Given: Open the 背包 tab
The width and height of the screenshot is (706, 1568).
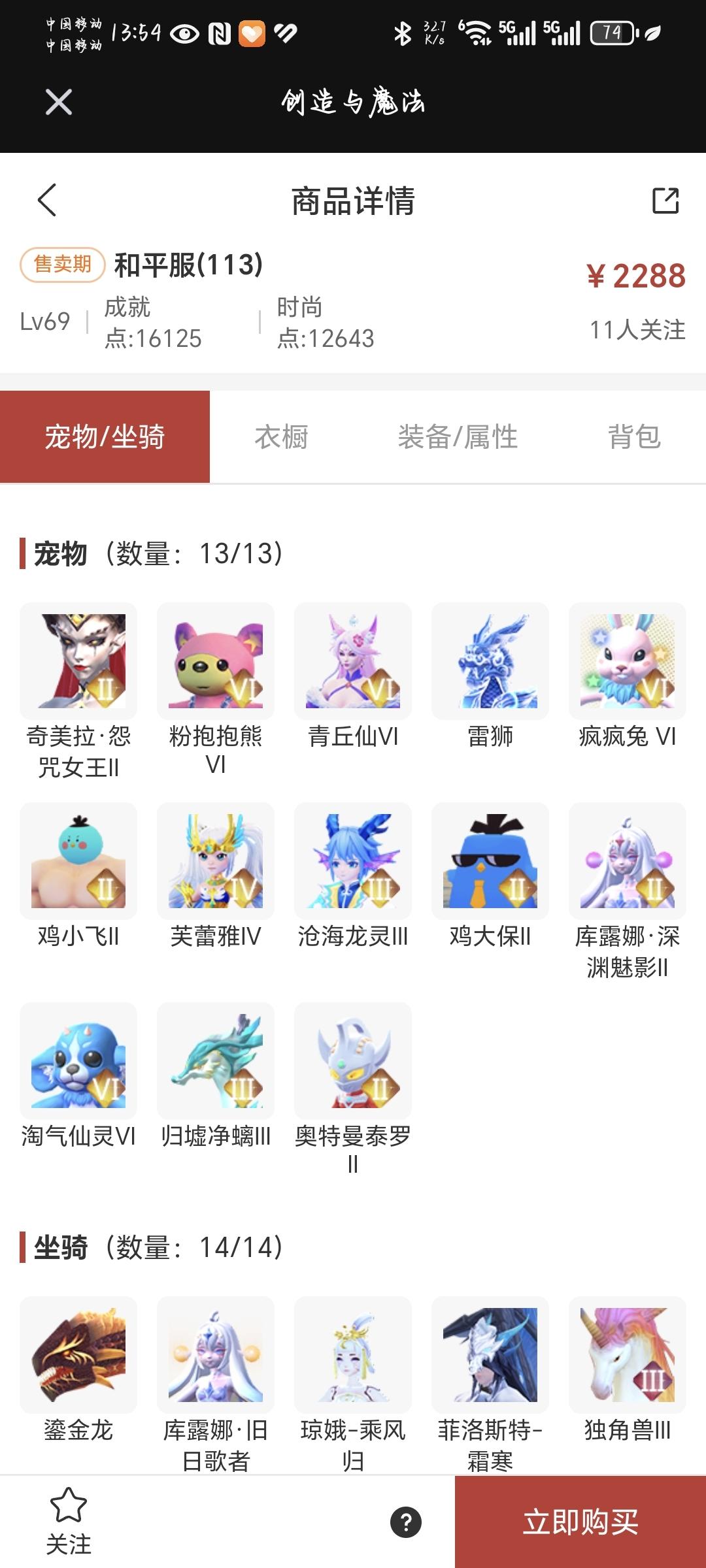Looking at the screenshot, I should tap(635, 436).
